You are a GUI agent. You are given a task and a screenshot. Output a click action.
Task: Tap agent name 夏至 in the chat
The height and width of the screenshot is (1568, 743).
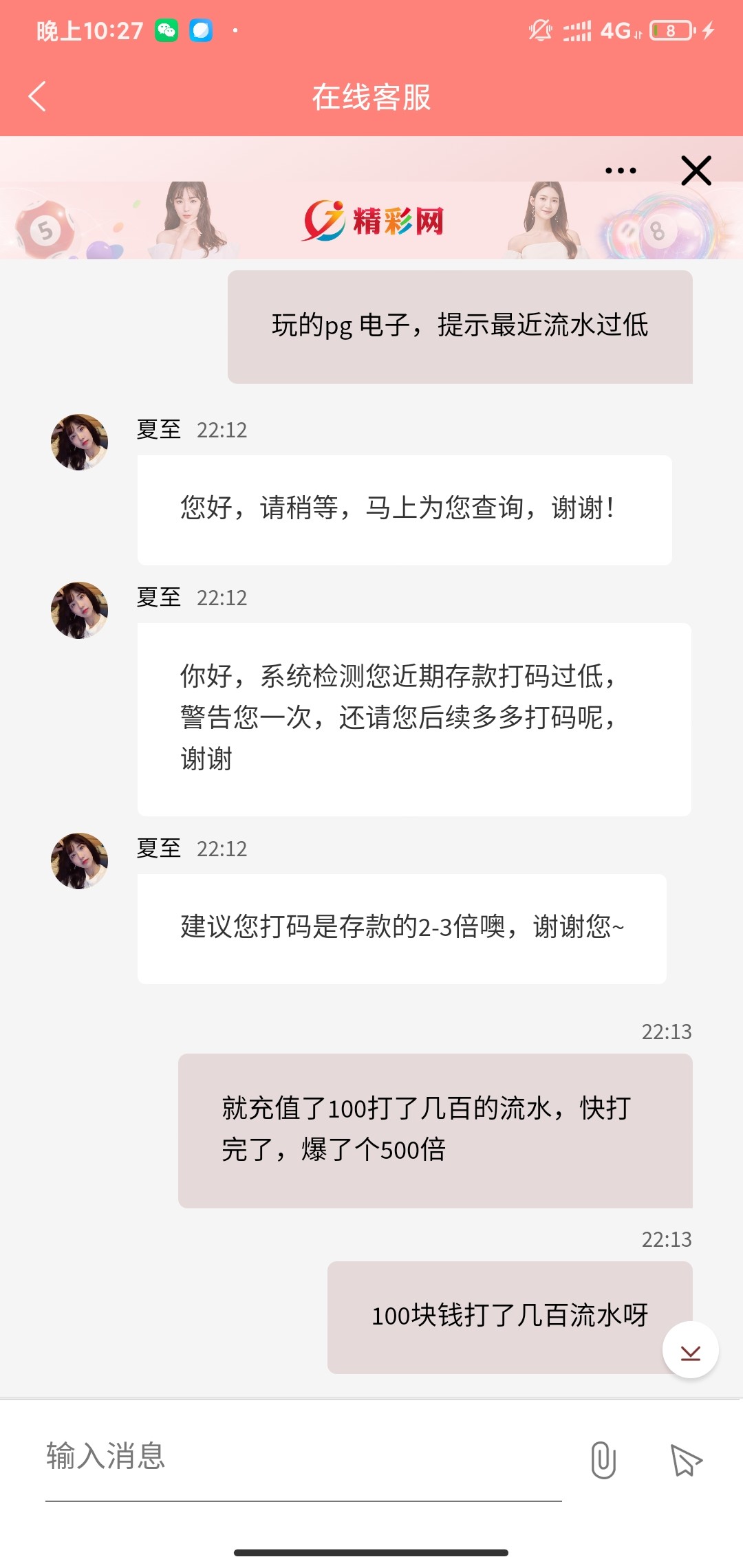(x=159, y=430)
